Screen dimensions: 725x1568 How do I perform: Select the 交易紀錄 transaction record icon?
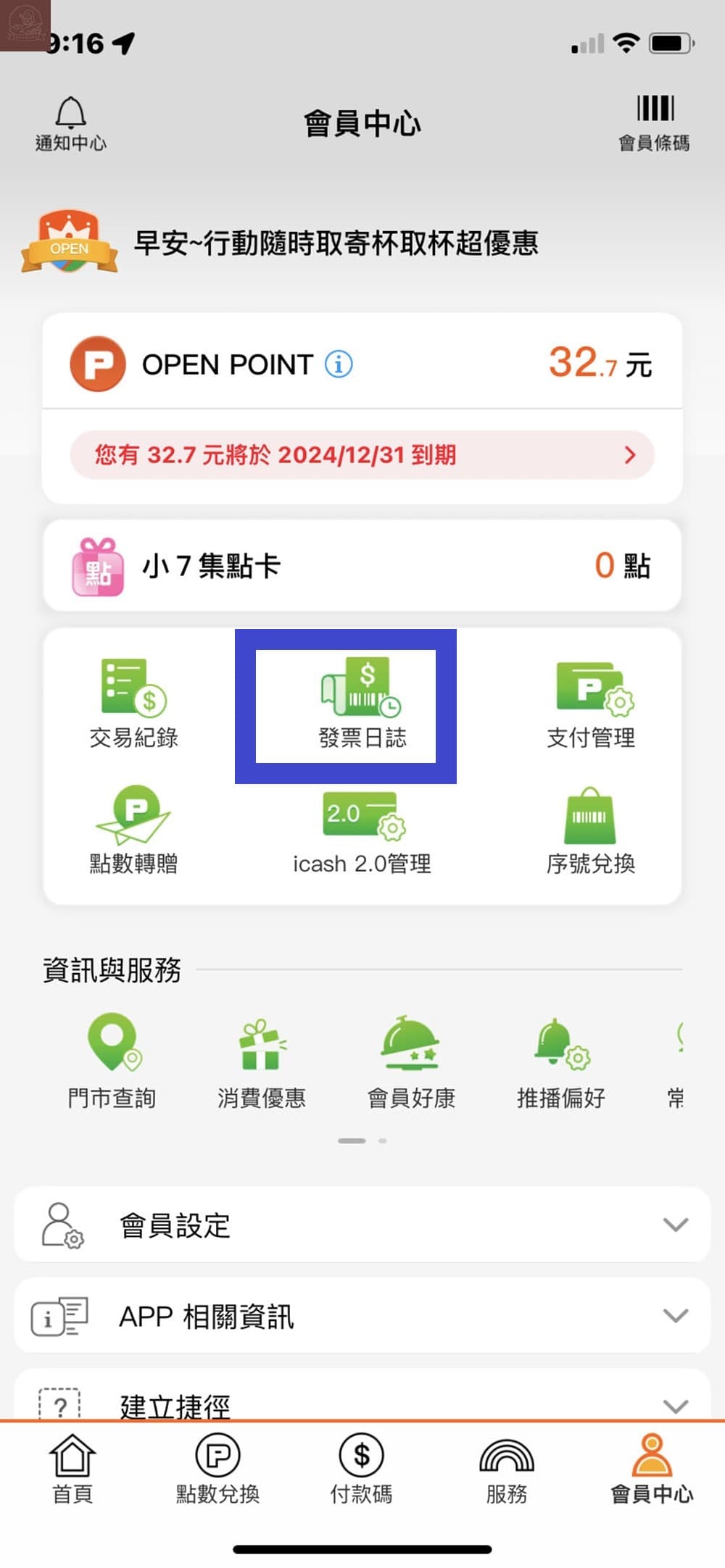[x=133, y=699]
